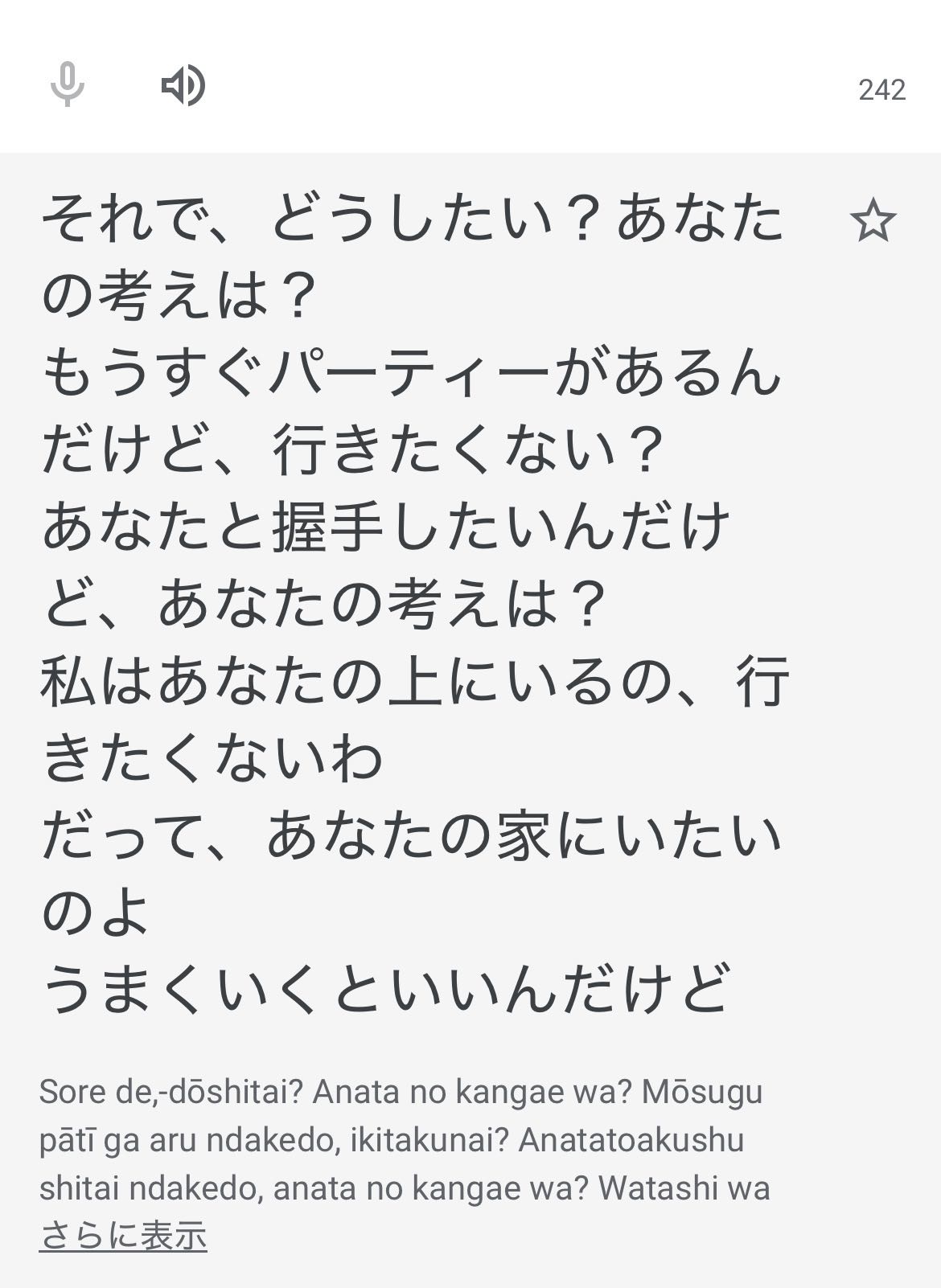This screenshot has width=941, height=1288.
Task: Star this translation to save it
Action: 873,221
